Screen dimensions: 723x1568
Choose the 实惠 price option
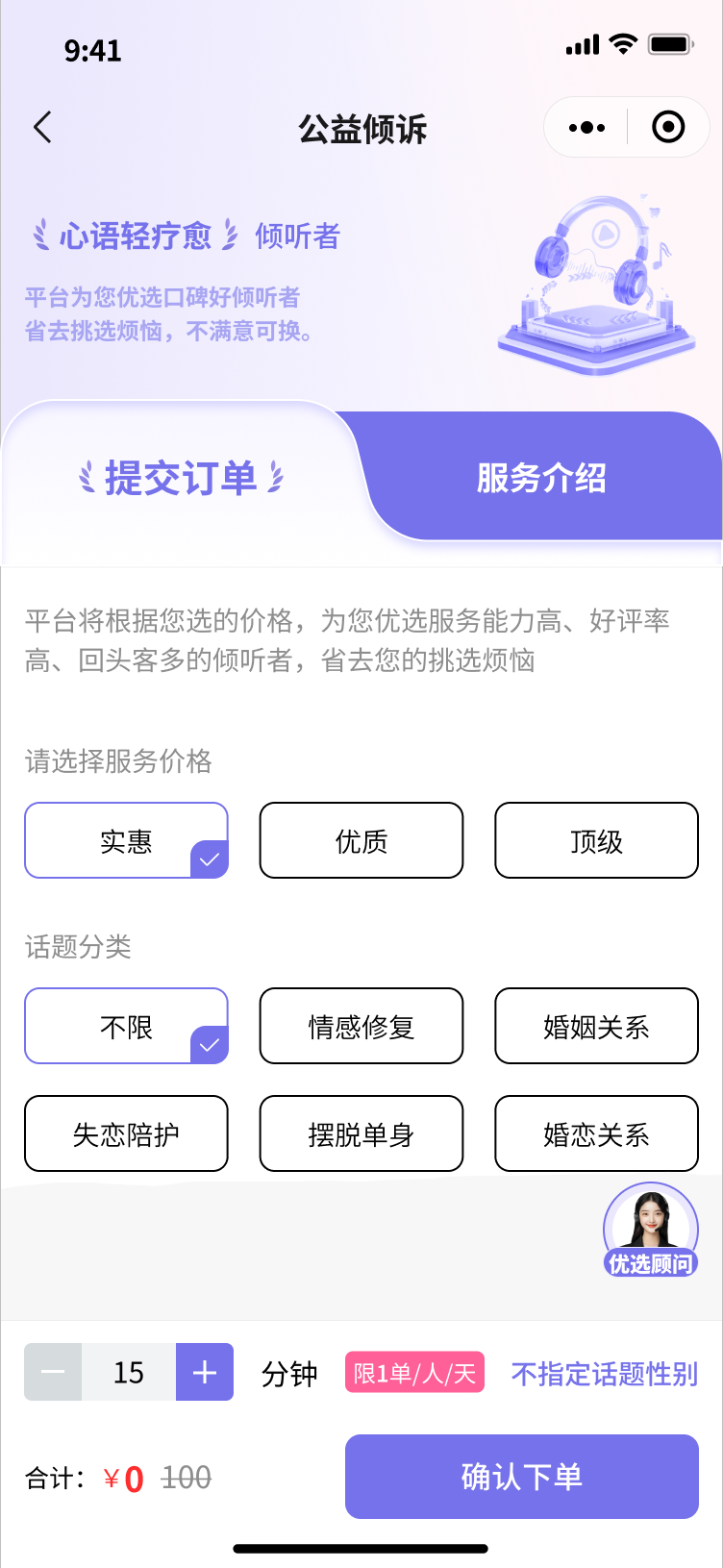point(126,841)
